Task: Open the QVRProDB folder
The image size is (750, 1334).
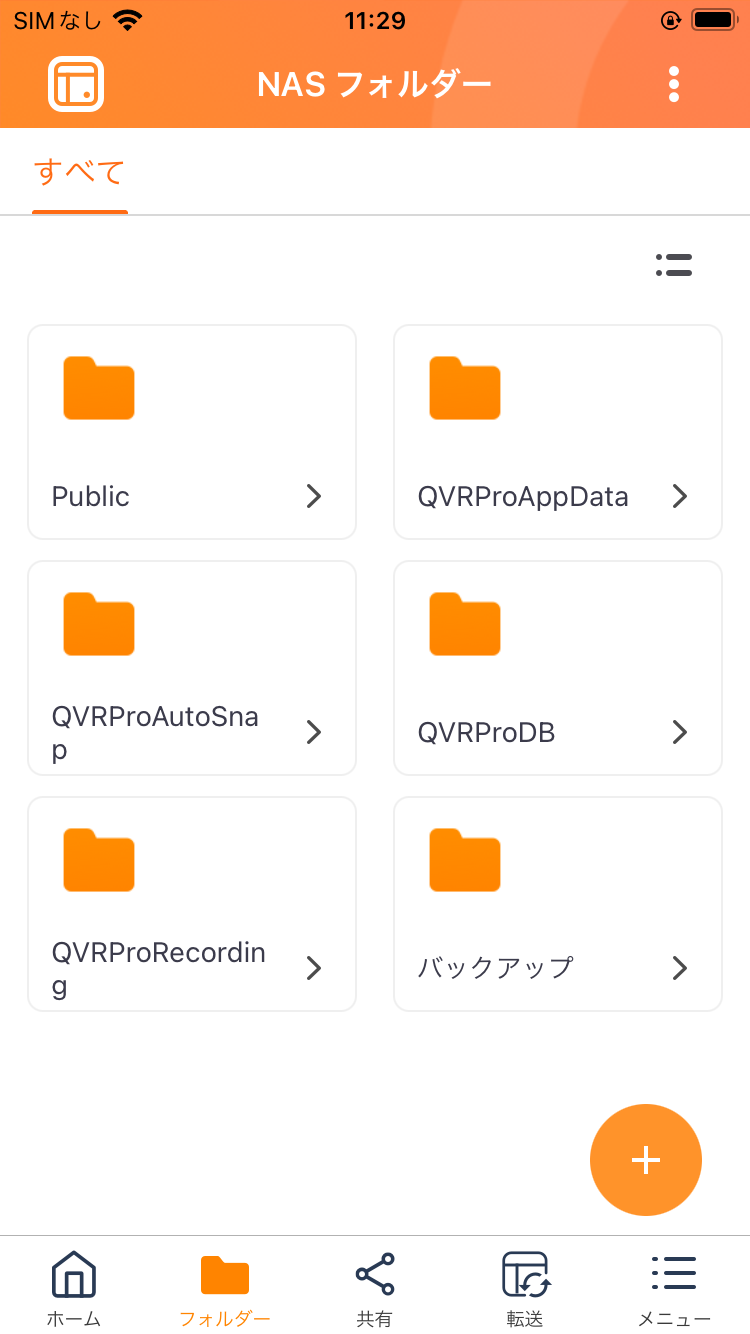Action: [557, 668]
